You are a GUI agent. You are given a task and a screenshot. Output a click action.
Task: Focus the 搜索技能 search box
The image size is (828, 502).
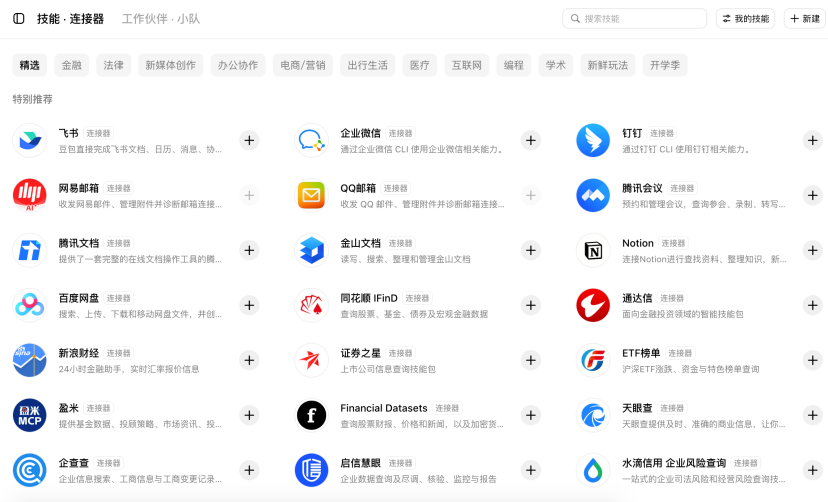[634, 18]
